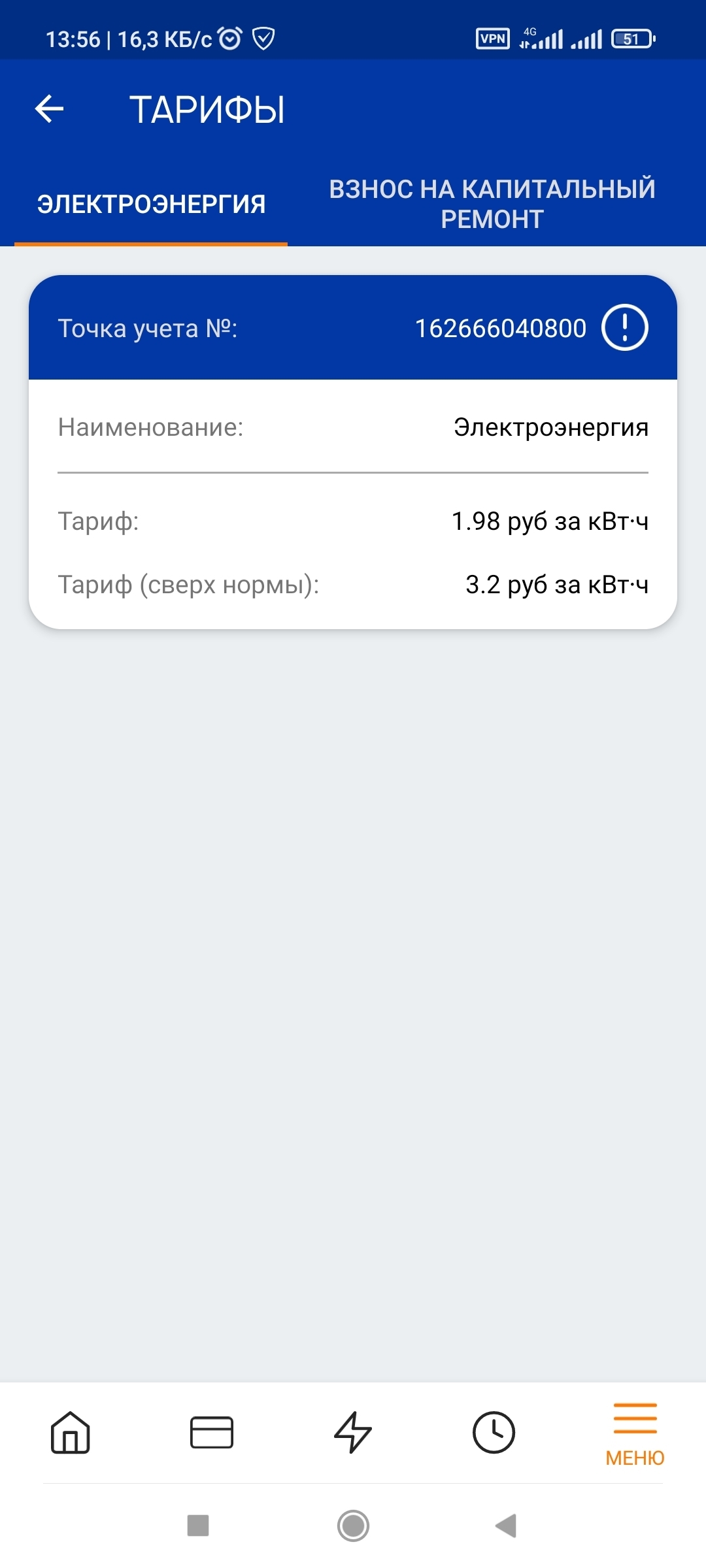Switch to Взнос на капитальный ремонт tab
The height and width of the screenshot is (1568, 706).
(x=492, y=204)
